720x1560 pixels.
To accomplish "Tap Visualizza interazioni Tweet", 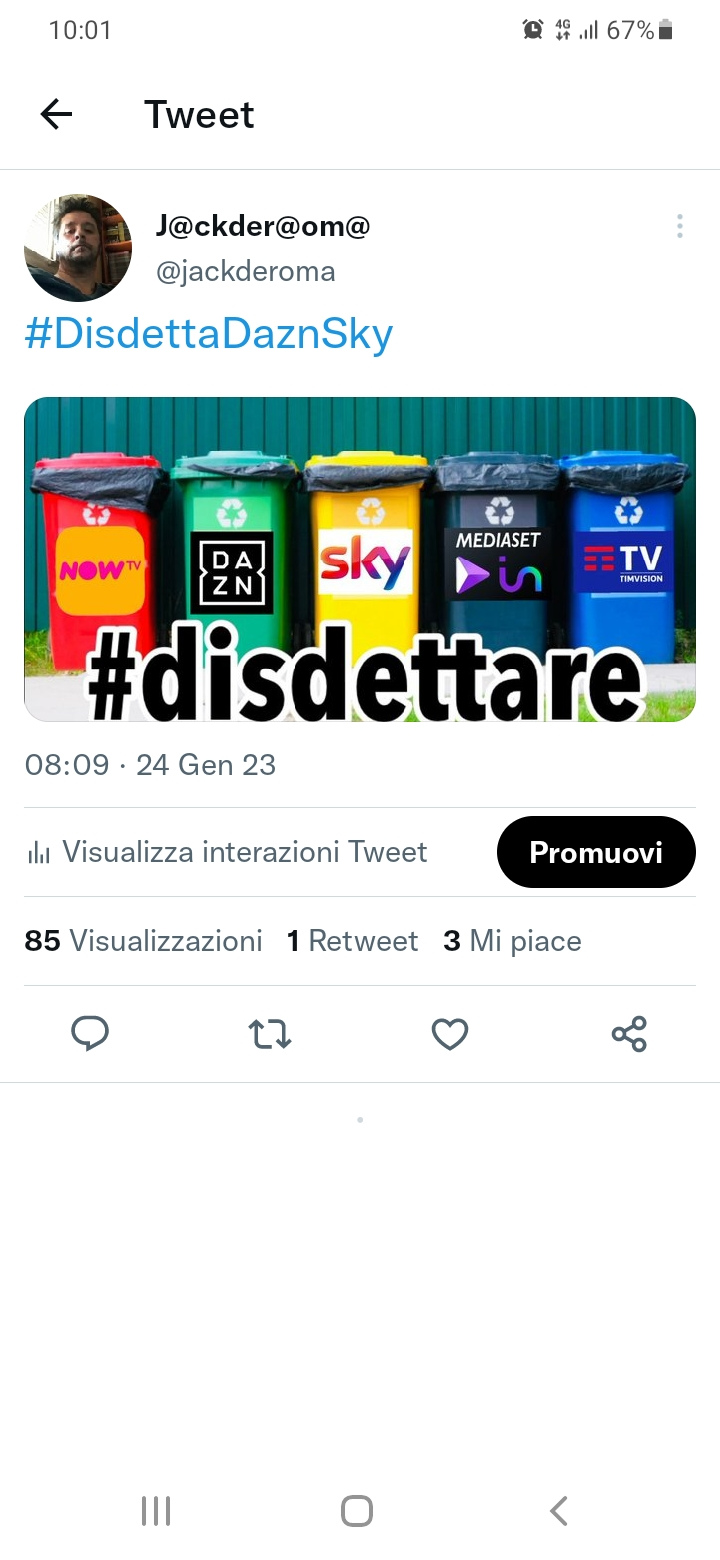I will tap(228, 852).
